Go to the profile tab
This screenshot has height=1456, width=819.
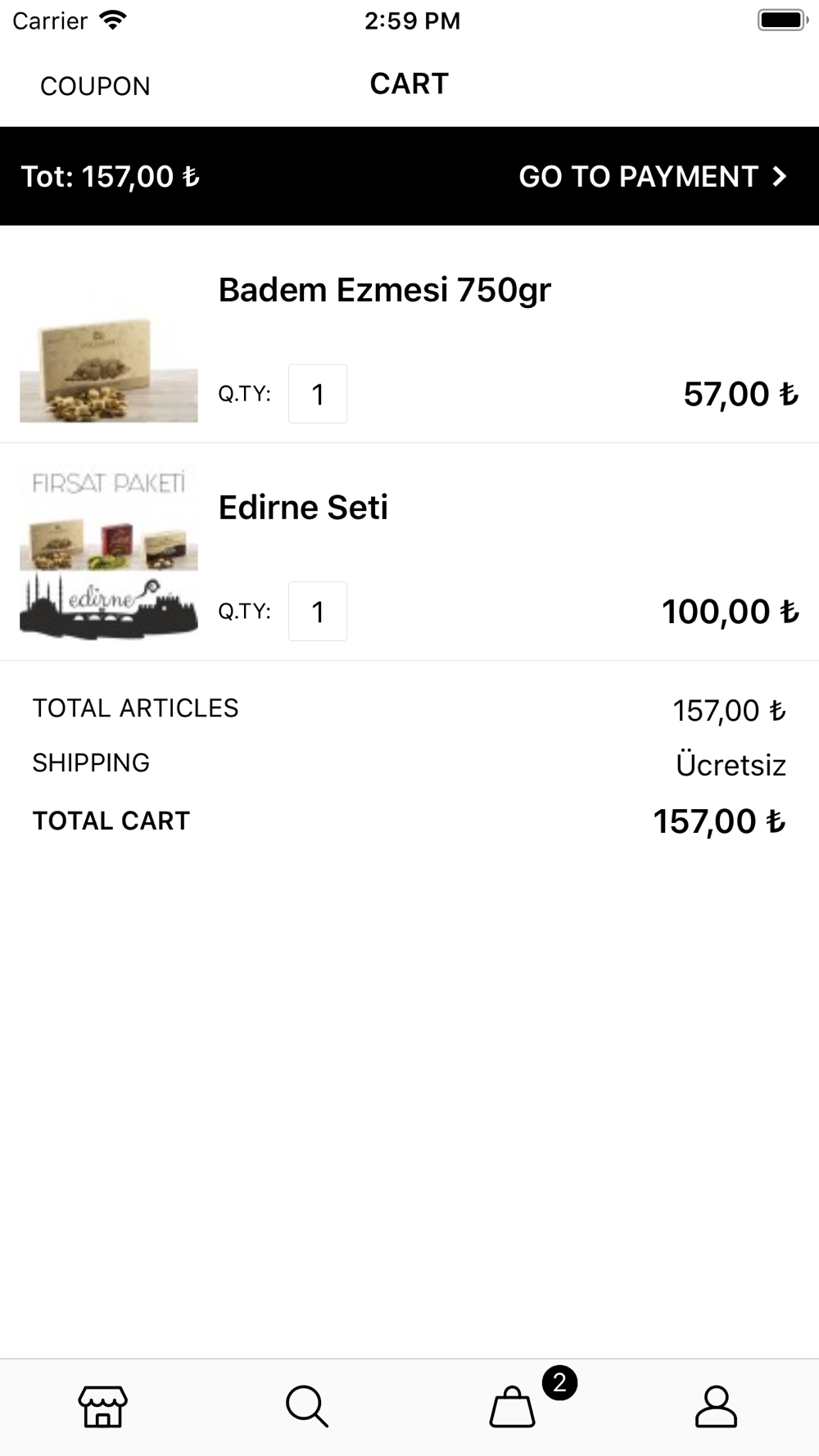coord(717,1407)
